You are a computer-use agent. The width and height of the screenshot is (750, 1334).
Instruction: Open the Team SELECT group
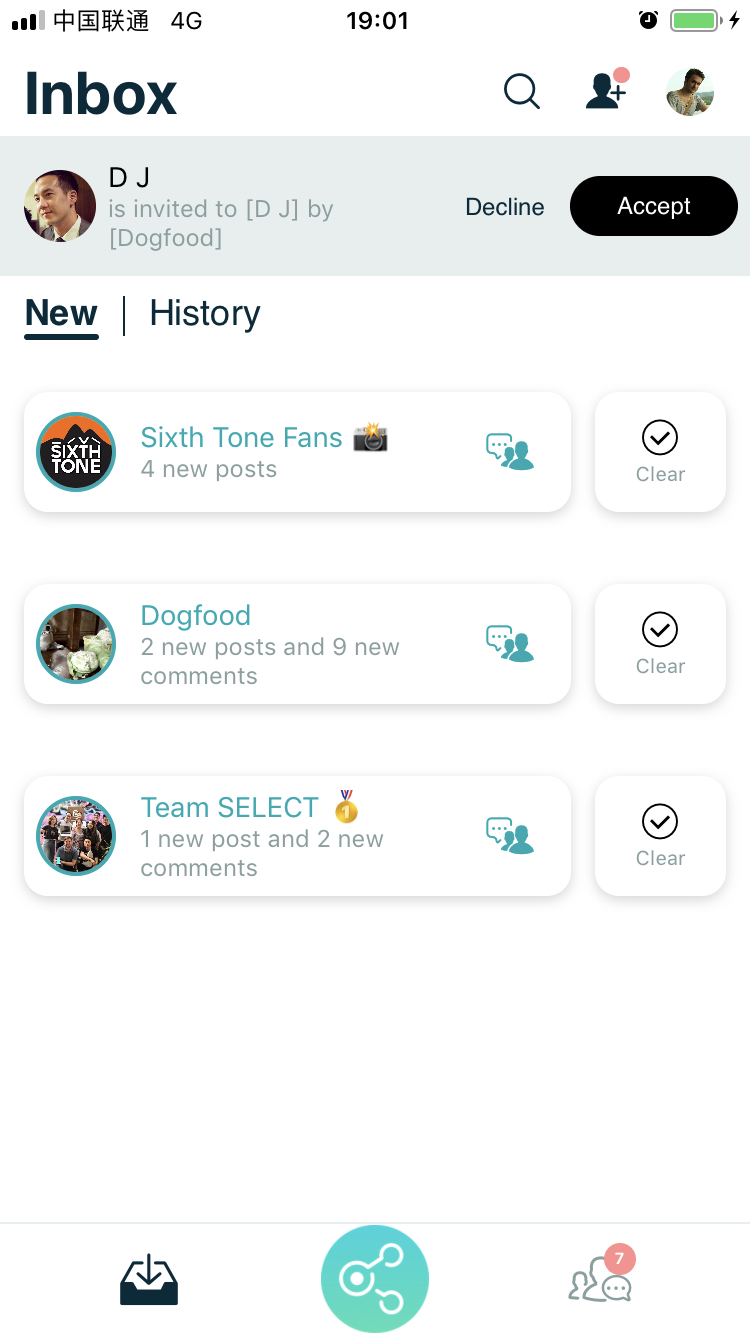point(297,836)
